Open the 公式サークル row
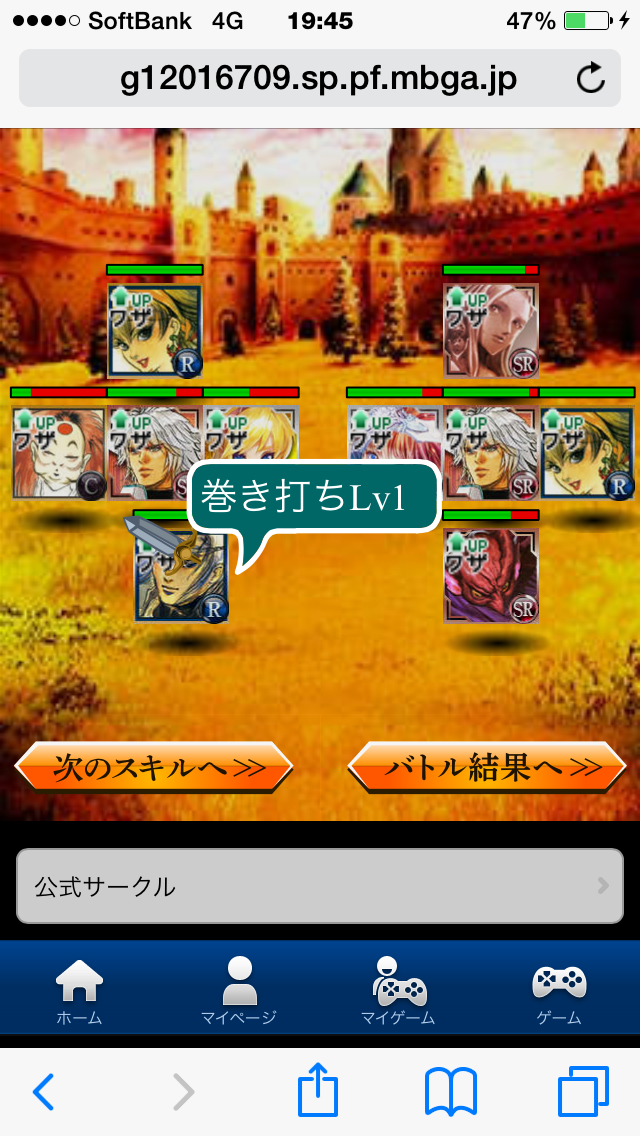The image size is (640, 1136). click(320, 886)
